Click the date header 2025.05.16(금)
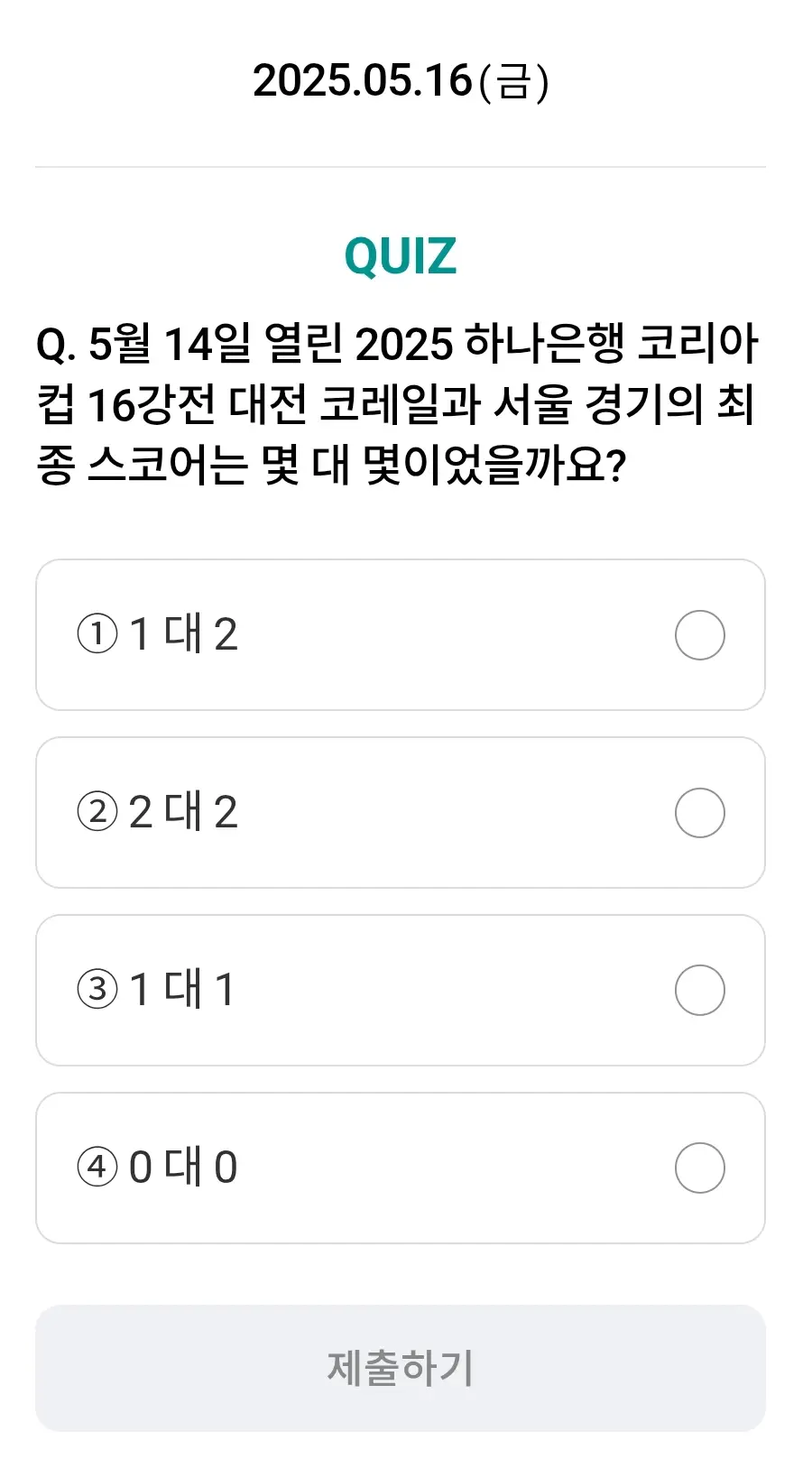This screenshot has height=1459, width=812. pyautogui.click(x=401, y=81)
